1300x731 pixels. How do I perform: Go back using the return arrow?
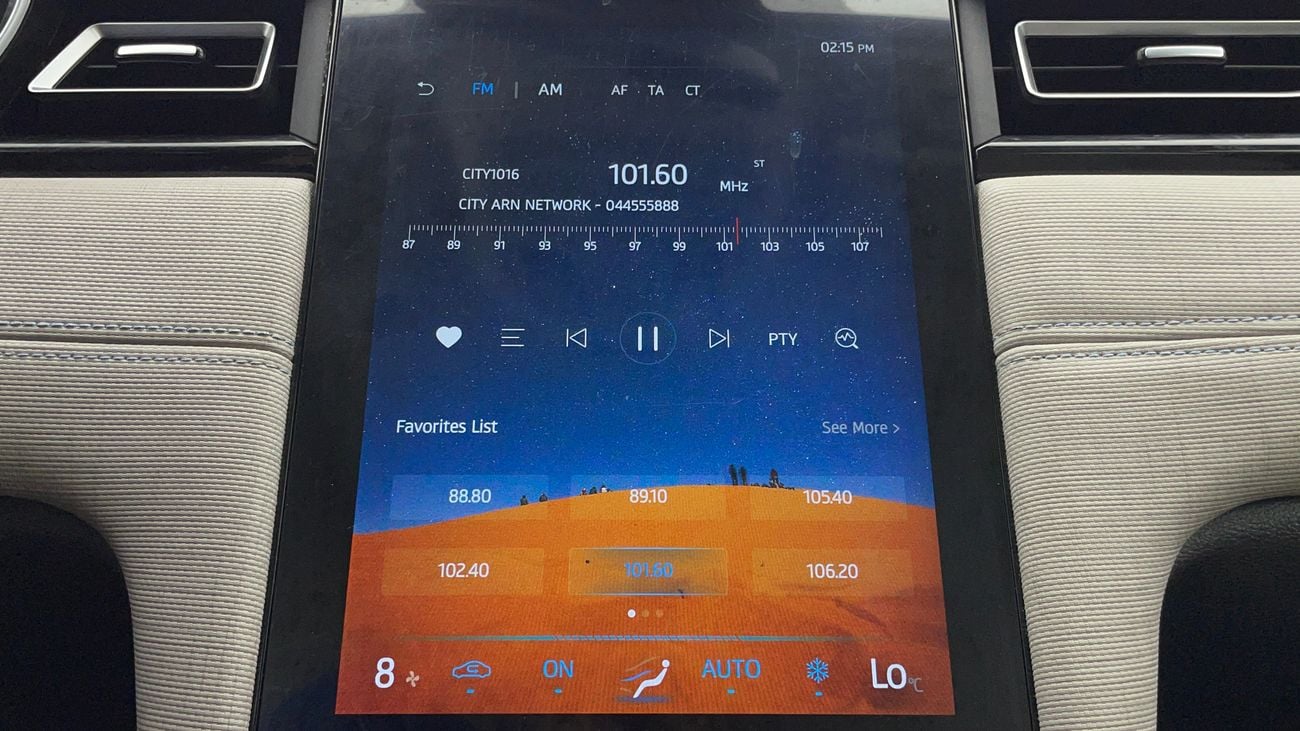pos(425,89)
